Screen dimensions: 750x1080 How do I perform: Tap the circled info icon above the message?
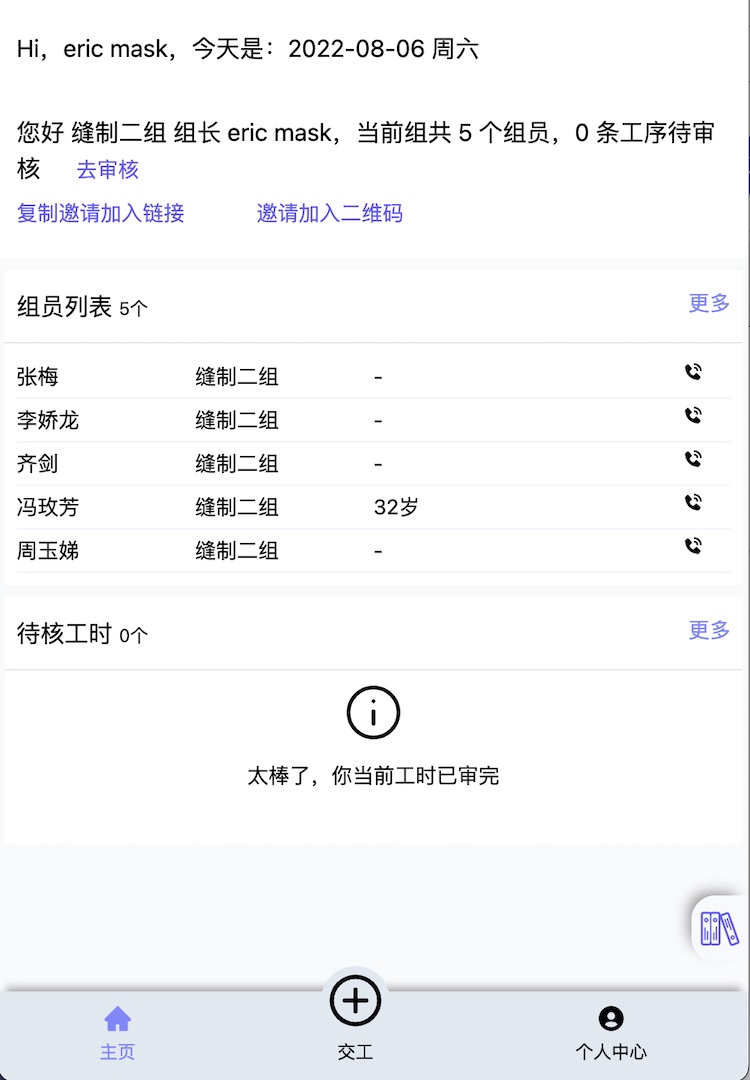373,713
